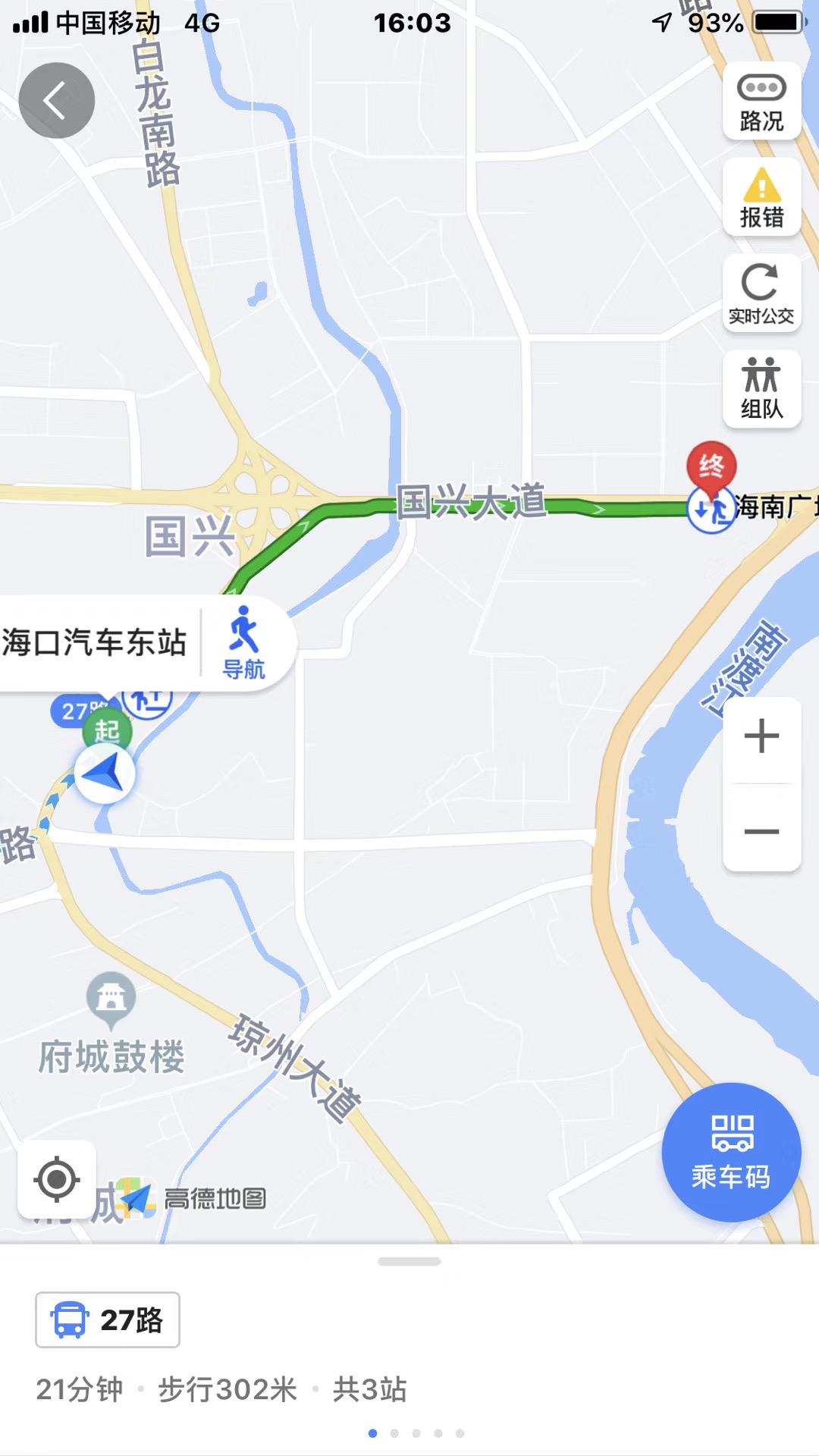Select the 27路 bus route chip
Viewport: 819px width, 1456px height.
(108, 1319)
